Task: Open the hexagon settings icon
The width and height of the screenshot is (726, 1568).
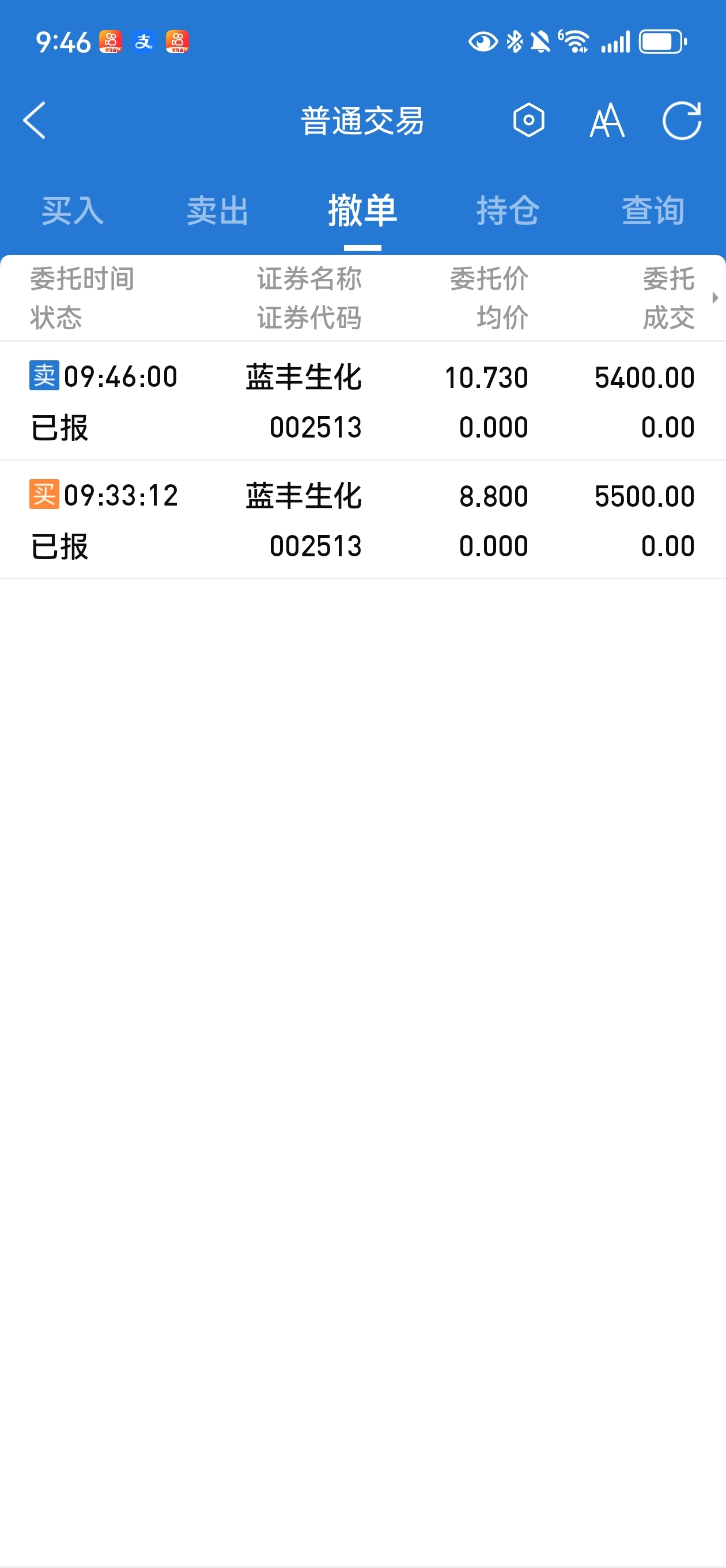Action: (528, 120)
